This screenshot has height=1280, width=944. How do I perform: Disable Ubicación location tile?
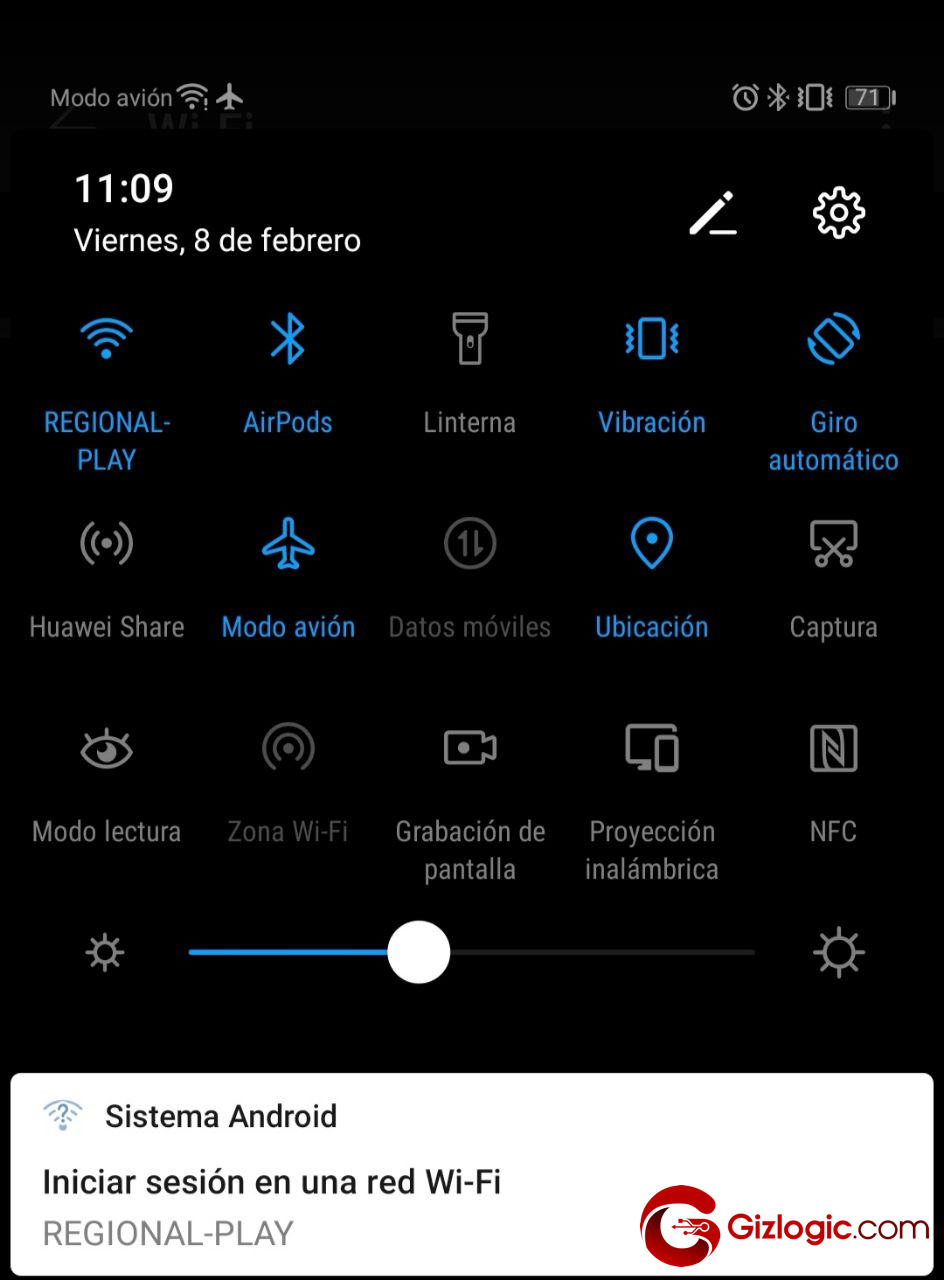tap(651, 544)
